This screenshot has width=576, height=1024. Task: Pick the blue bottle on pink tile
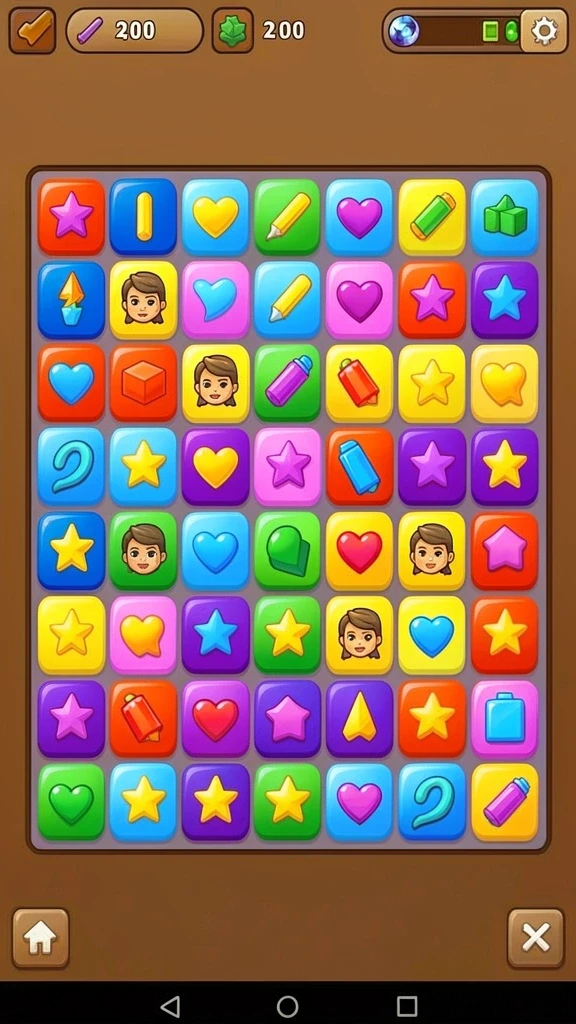[504, 718]
